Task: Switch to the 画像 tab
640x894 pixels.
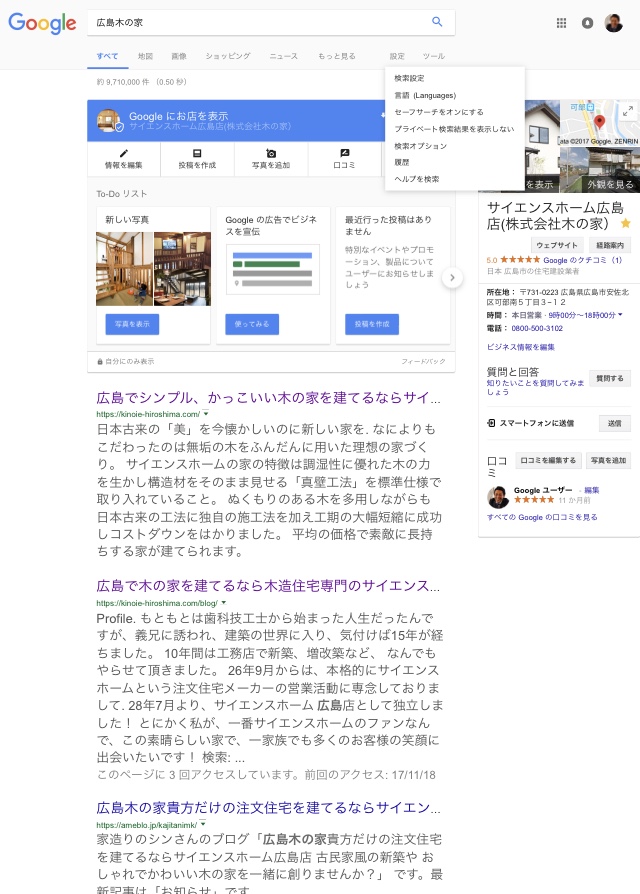Action: (179, 56)
